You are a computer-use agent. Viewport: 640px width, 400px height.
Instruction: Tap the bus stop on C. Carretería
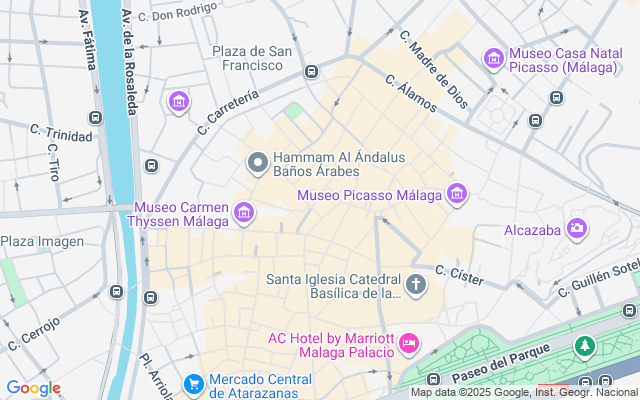click(x=311, y=71)
